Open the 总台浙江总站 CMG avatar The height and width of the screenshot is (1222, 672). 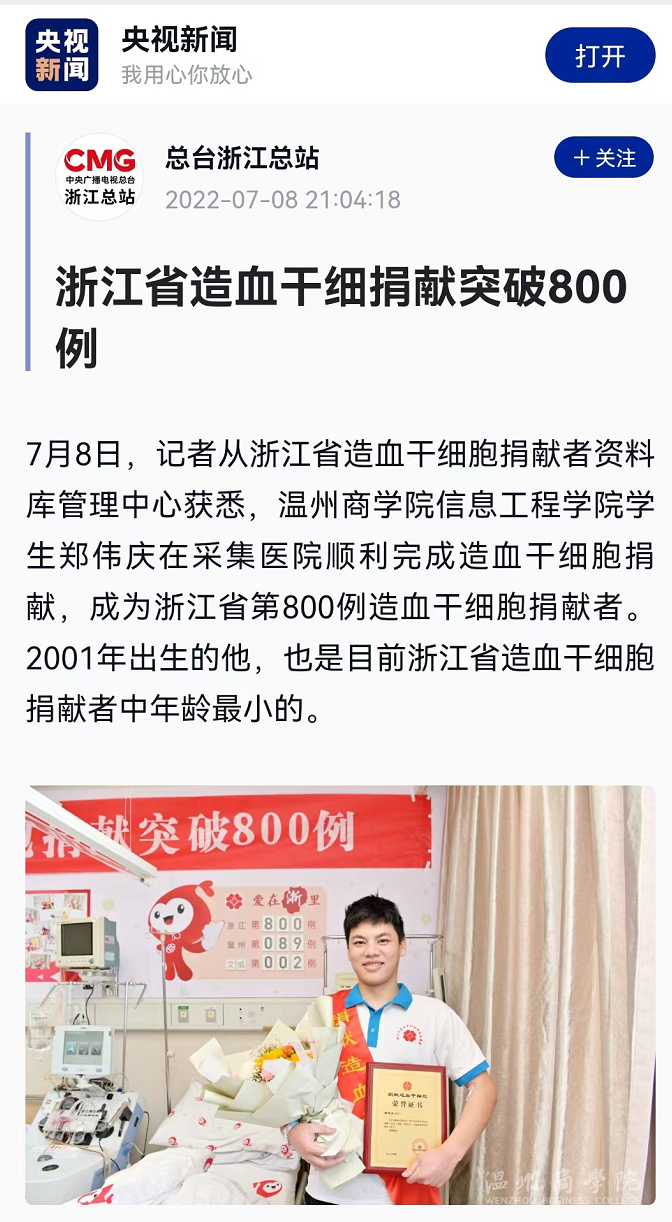[x=100, y=175]
